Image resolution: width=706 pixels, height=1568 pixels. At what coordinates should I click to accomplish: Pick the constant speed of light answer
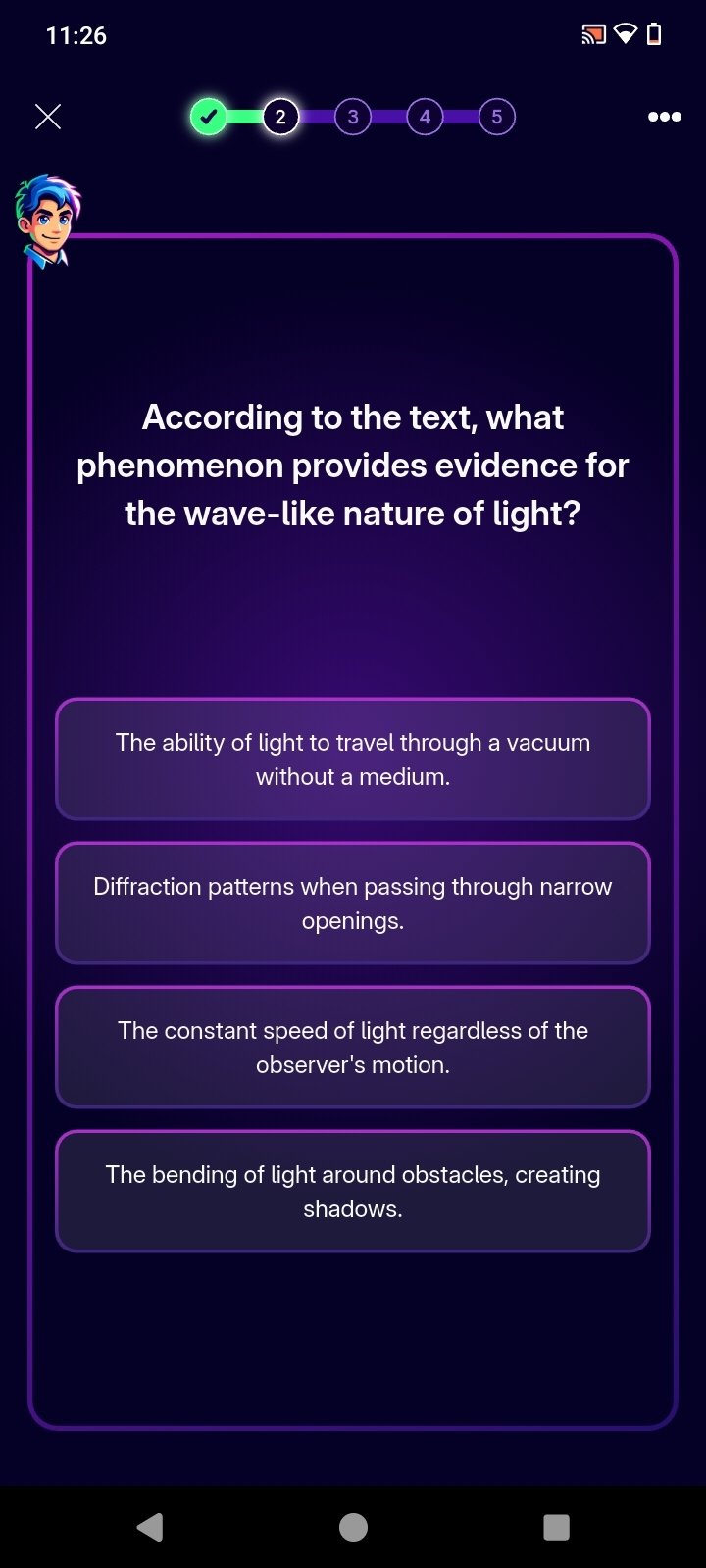tap(353, 1048)
